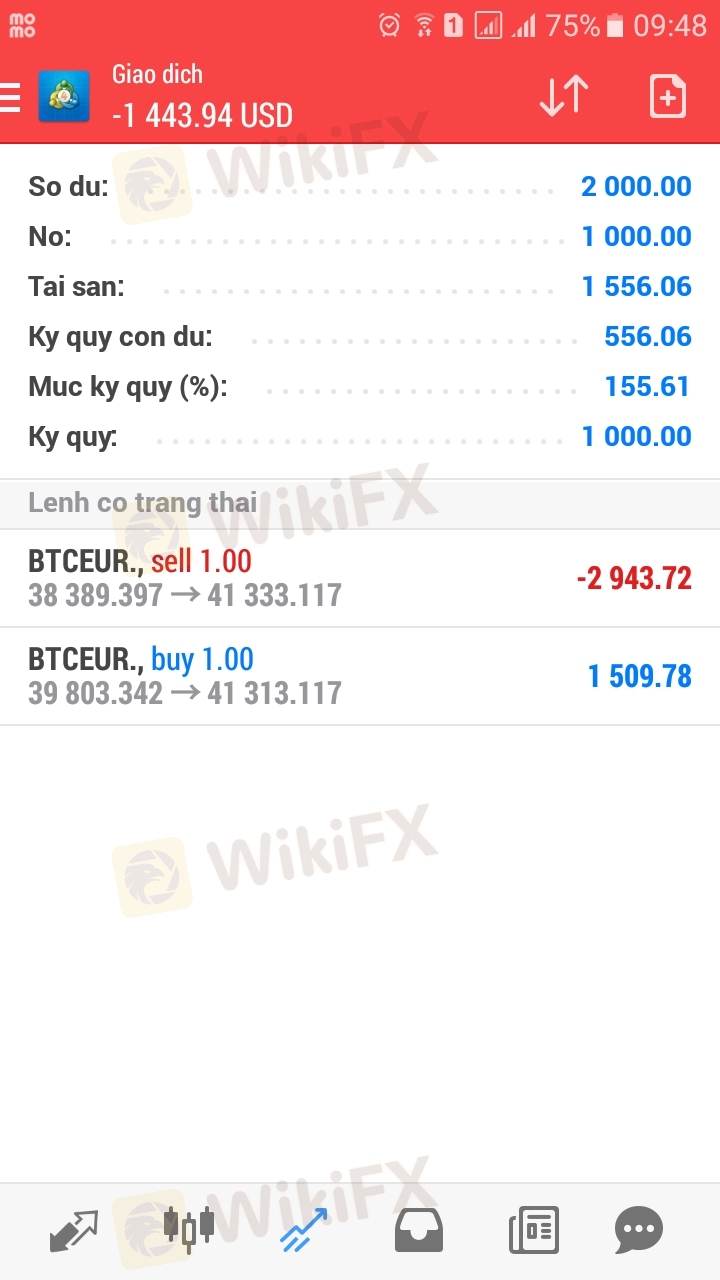Switch to the History tab
This screenshot has width=720, height=1280.
pyautogui.click(x=419, y=1230)
